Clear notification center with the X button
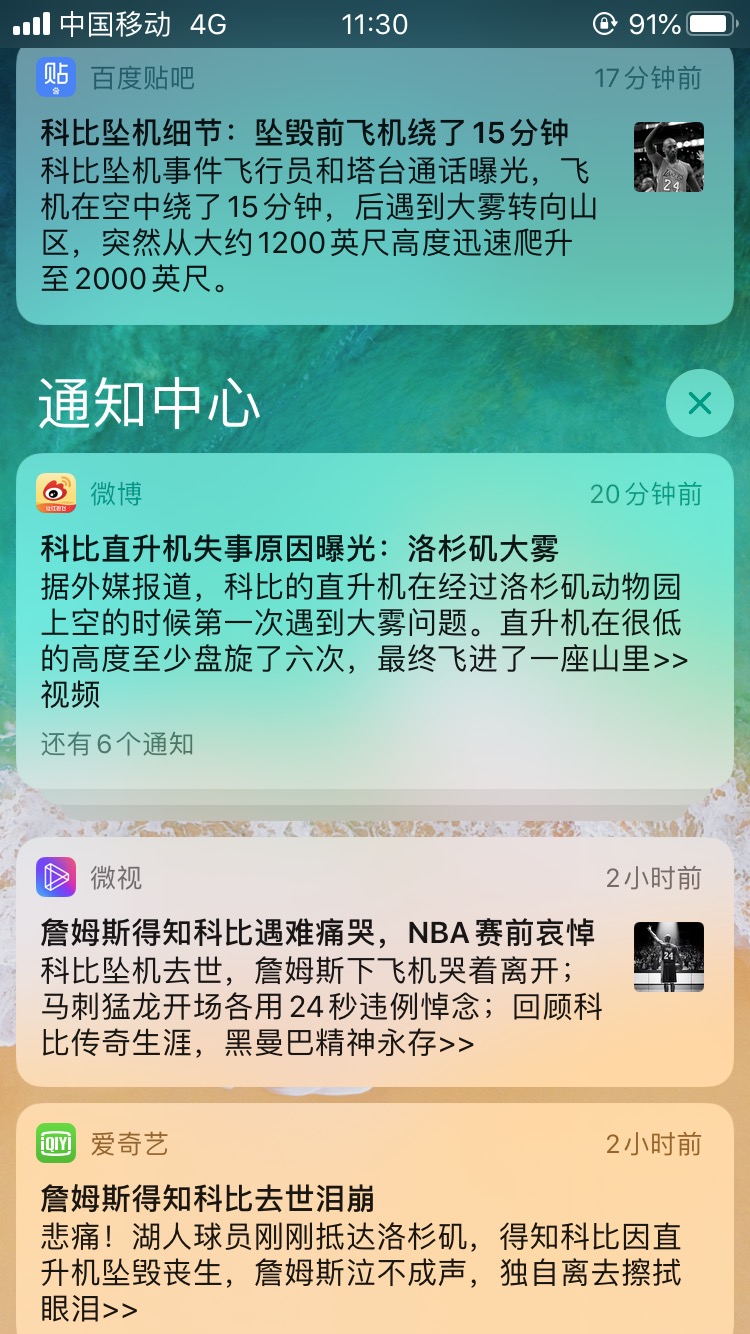Screen dimensions: 750x1334 [x=700, y=403]
